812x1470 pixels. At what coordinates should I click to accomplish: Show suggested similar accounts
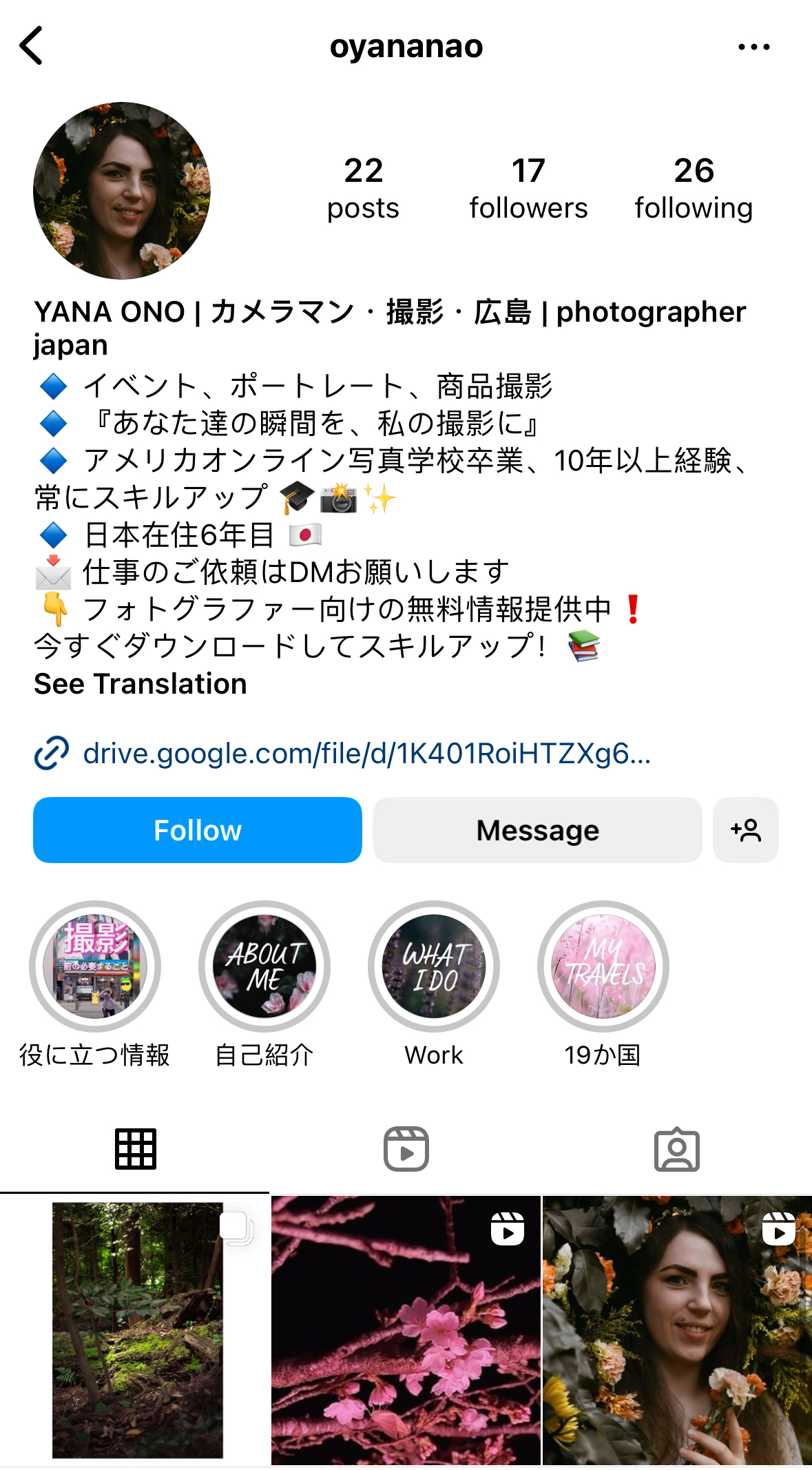tap(746, 830)
